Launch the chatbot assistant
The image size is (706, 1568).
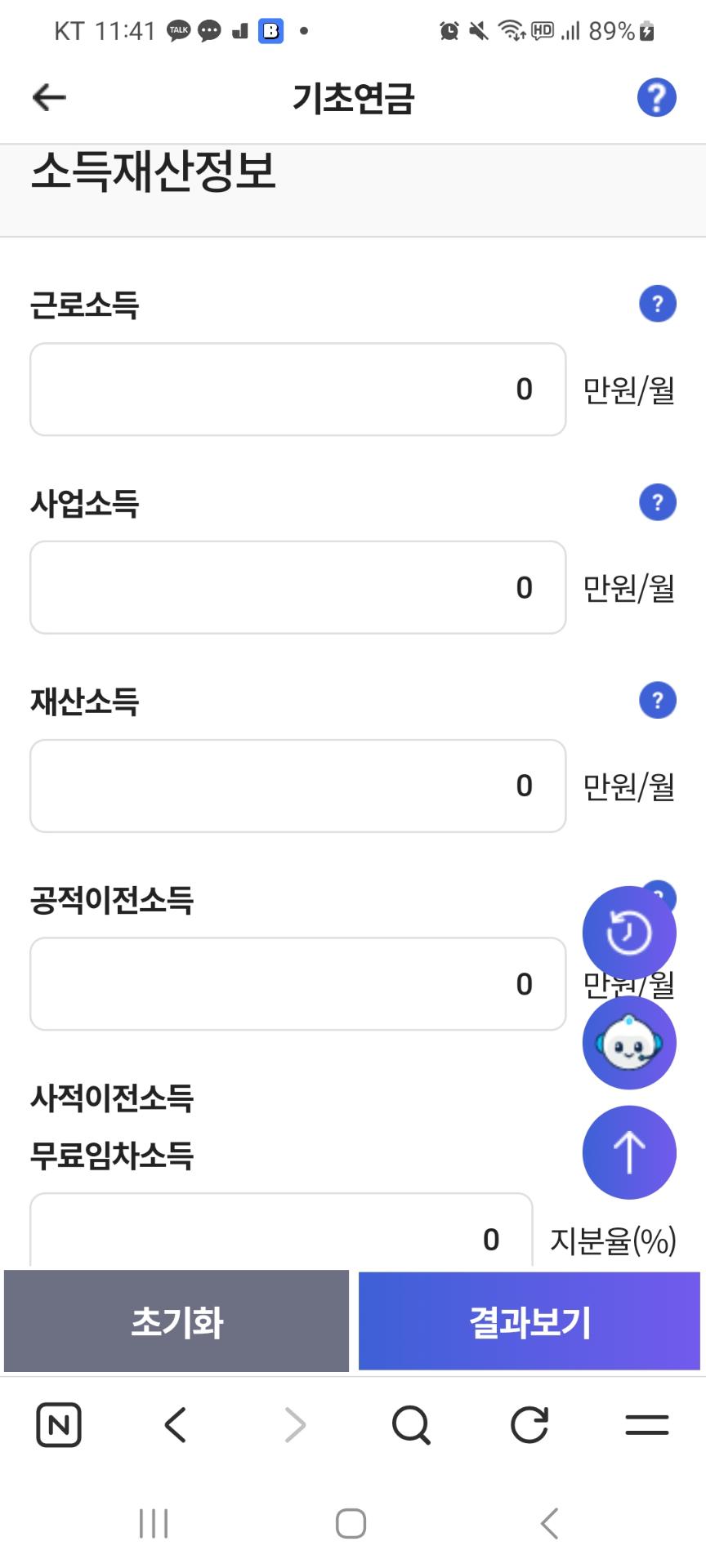pyautogui.click(x=628, y=1043)
